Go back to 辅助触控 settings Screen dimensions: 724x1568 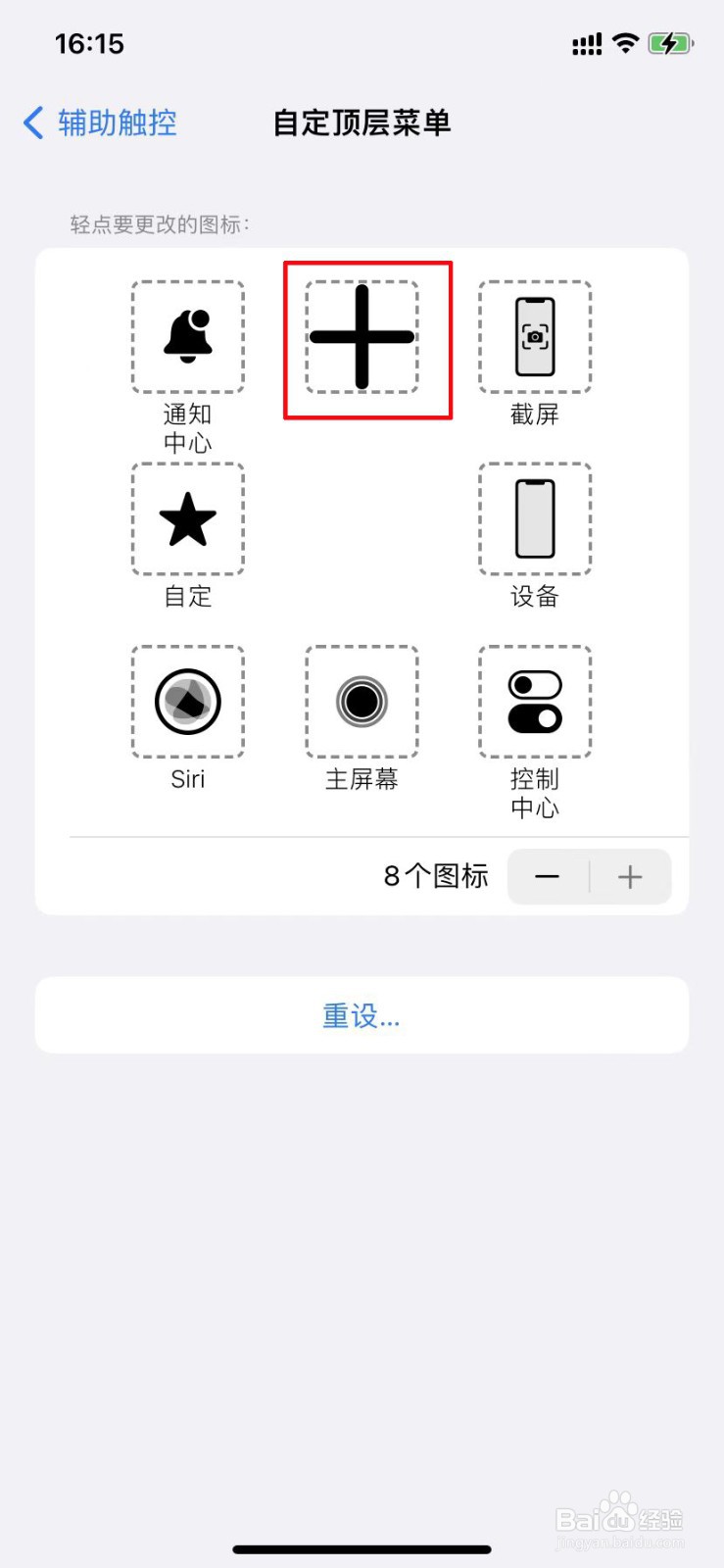tap(100, 122)
